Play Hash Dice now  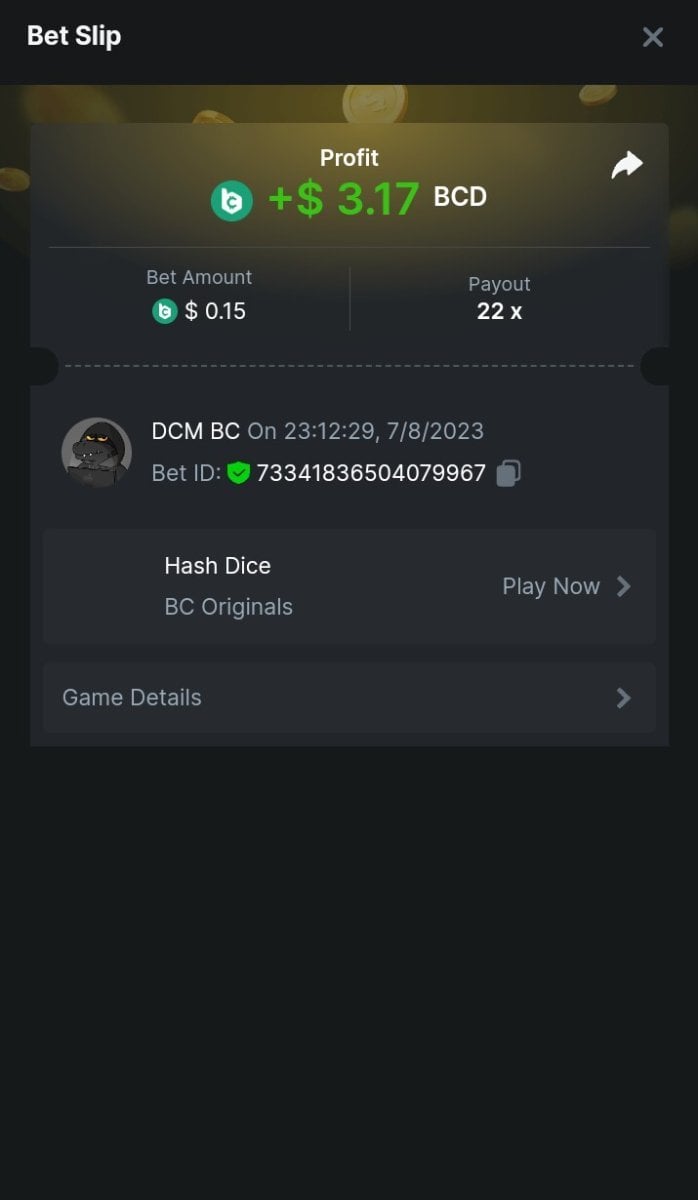pyautogui.click(x=566, y=587)
